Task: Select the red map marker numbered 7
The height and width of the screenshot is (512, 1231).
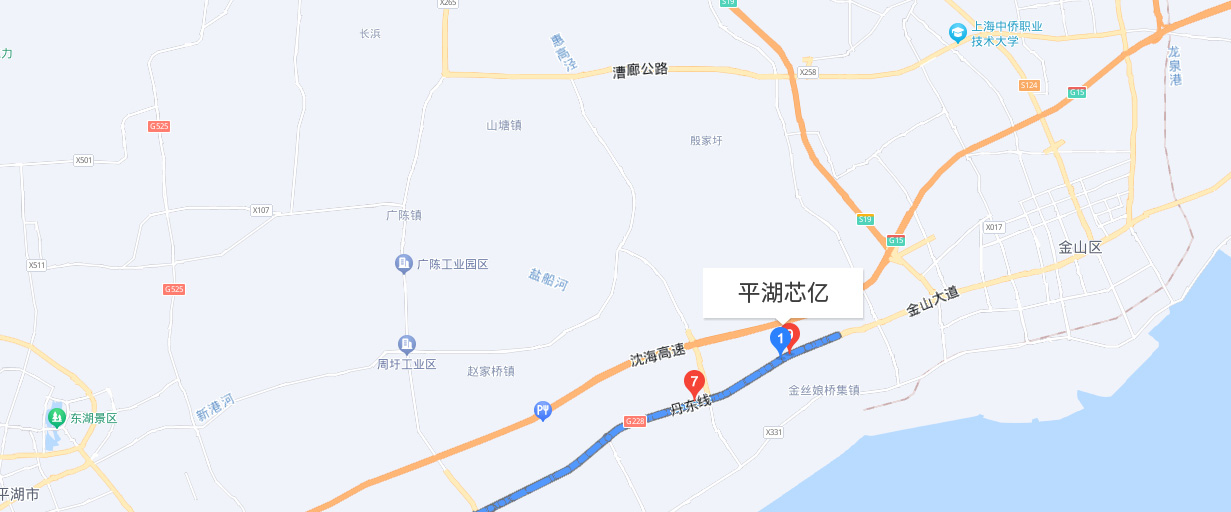Action: [x=694, y=381]
